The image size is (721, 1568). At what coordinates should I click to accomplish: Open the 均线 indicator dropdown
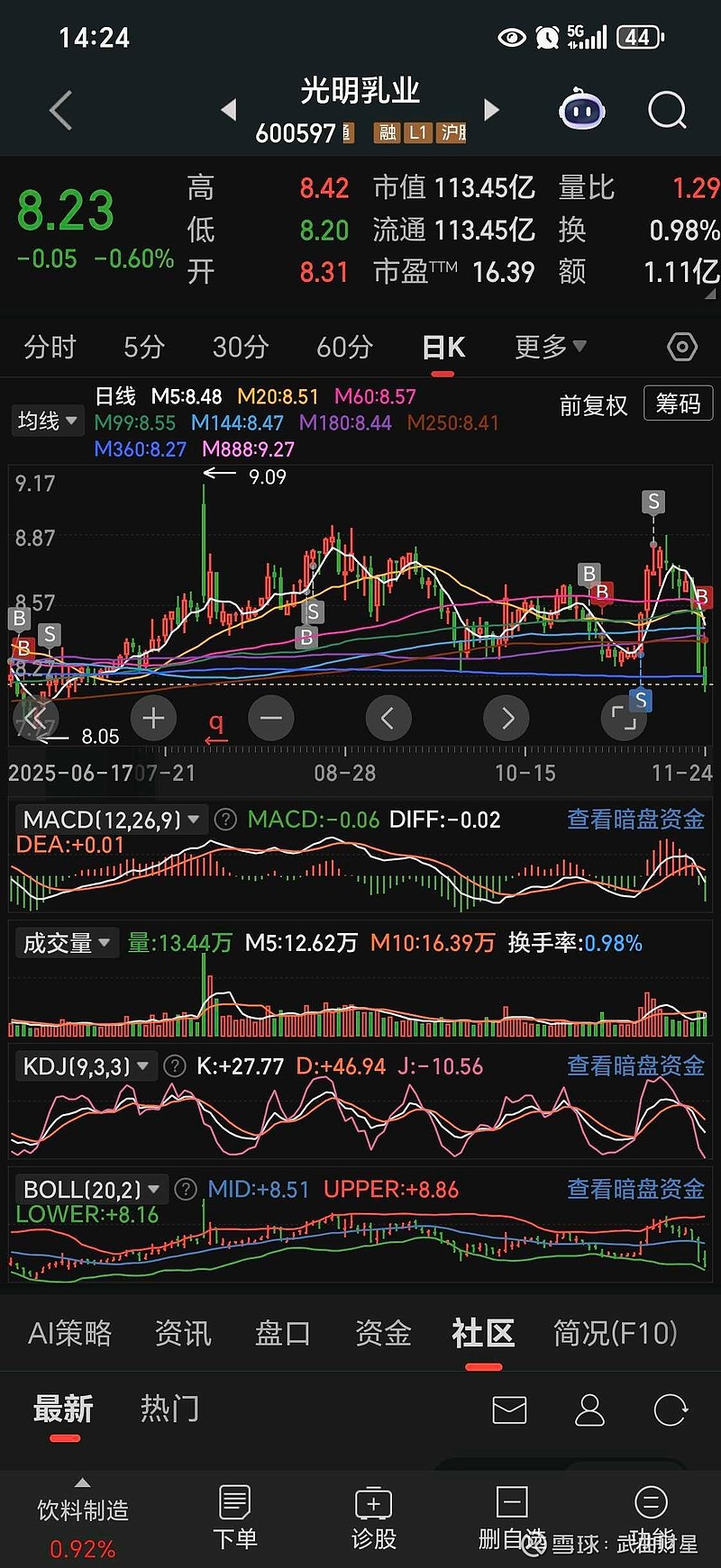pyautogui.click(x=47, y=421)
